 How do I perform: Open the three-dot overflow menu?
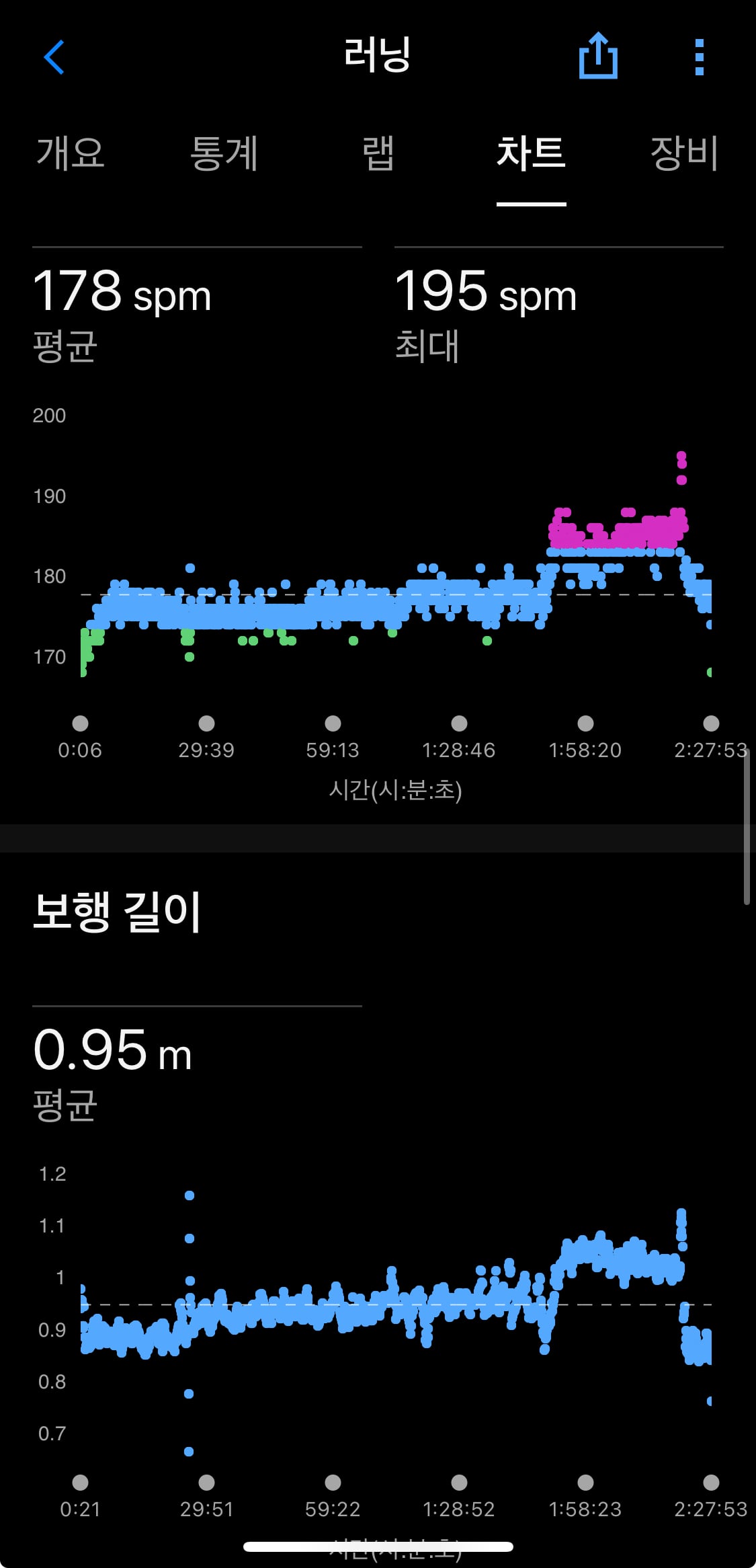699,57
